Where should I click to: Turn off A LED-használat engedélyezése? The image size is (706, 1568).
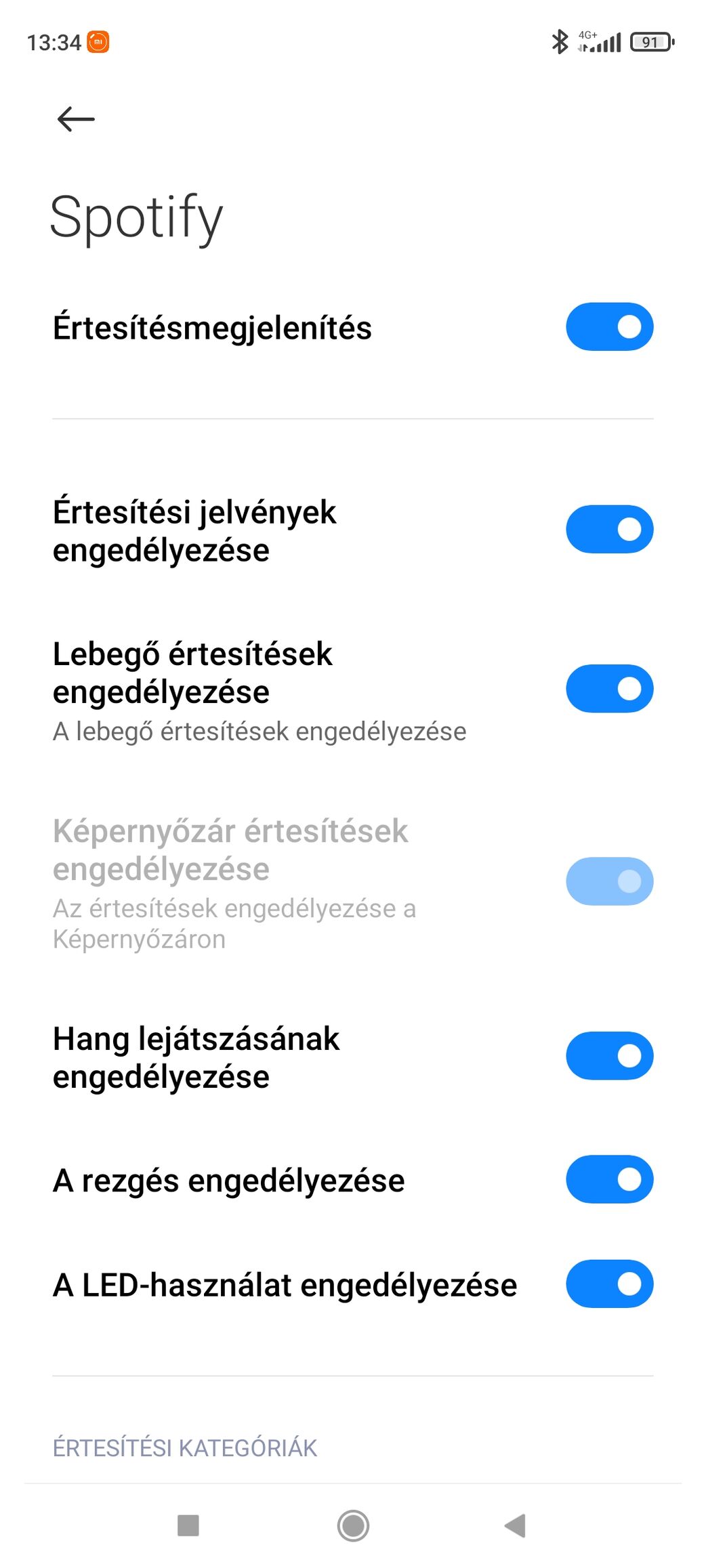609,1284
